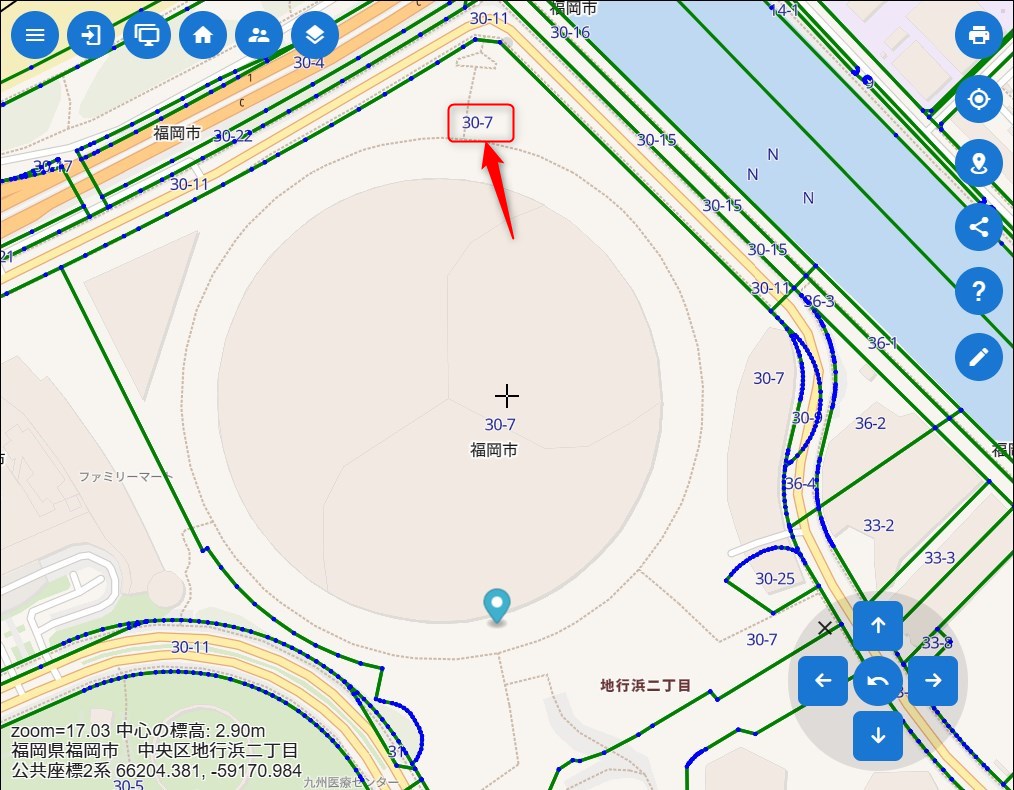The height and width of the screenshot is (790, 1014).
Task: Pan the map down
Action: click(x=878, y=736)
